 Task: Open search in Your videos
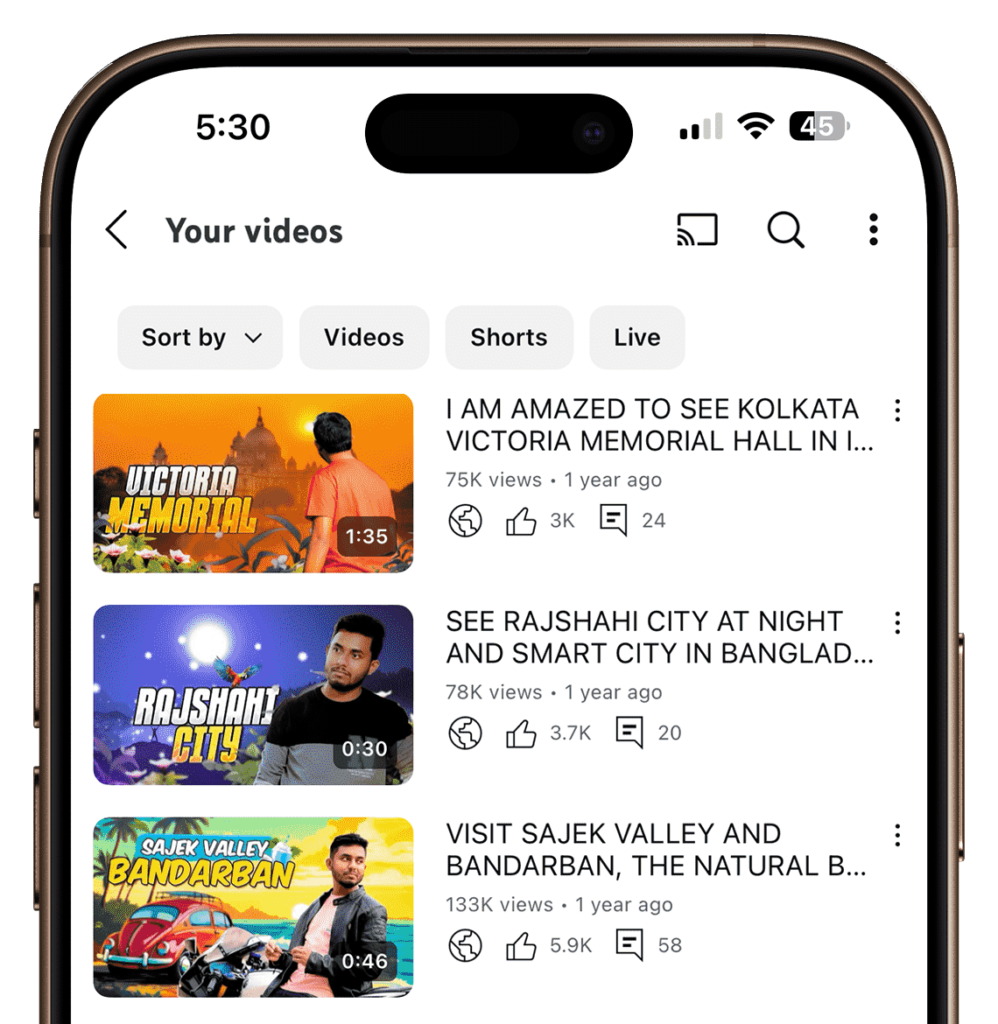tap(786, 230)
